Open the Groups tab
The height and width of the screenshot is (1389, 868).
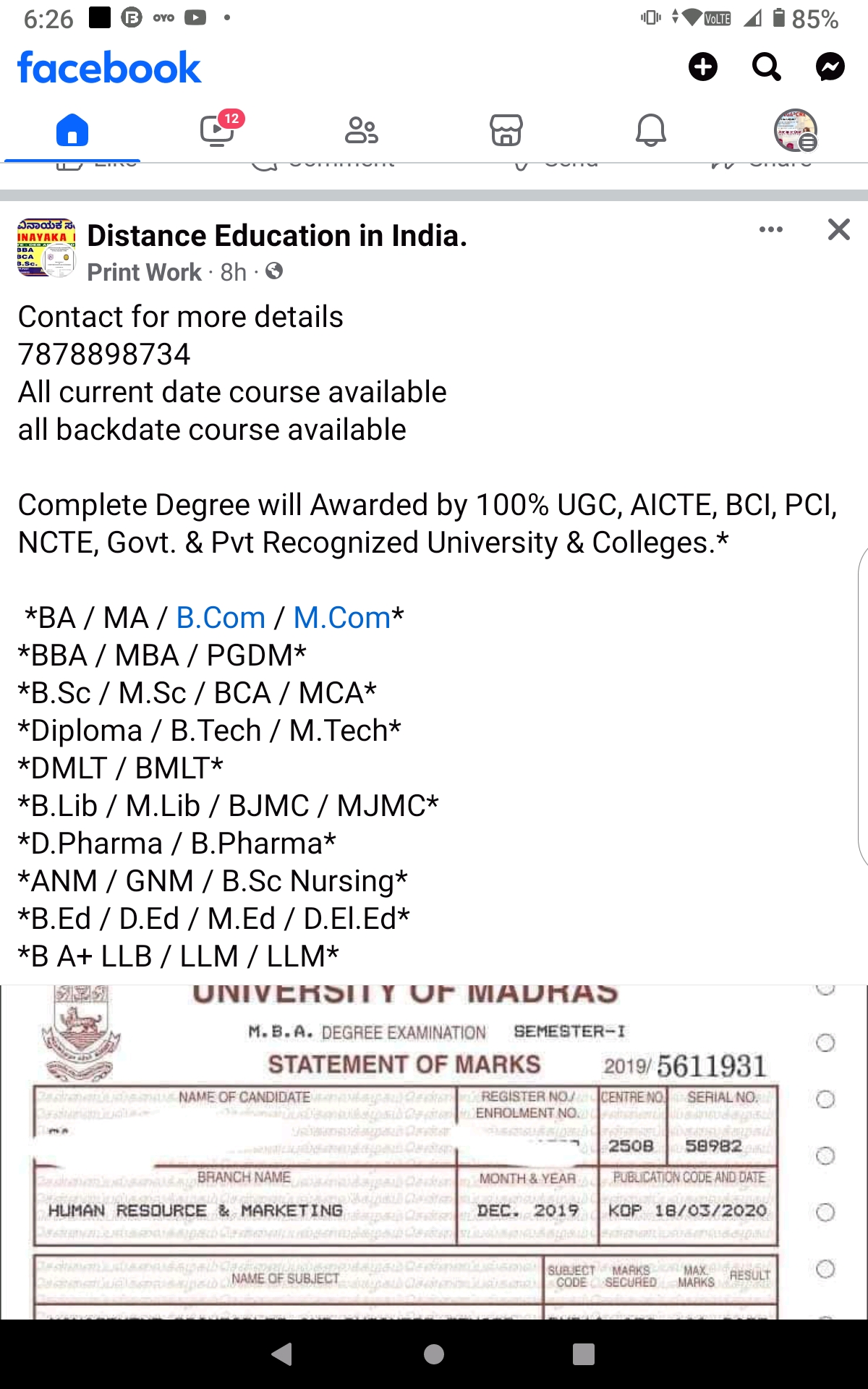point(362,131)
